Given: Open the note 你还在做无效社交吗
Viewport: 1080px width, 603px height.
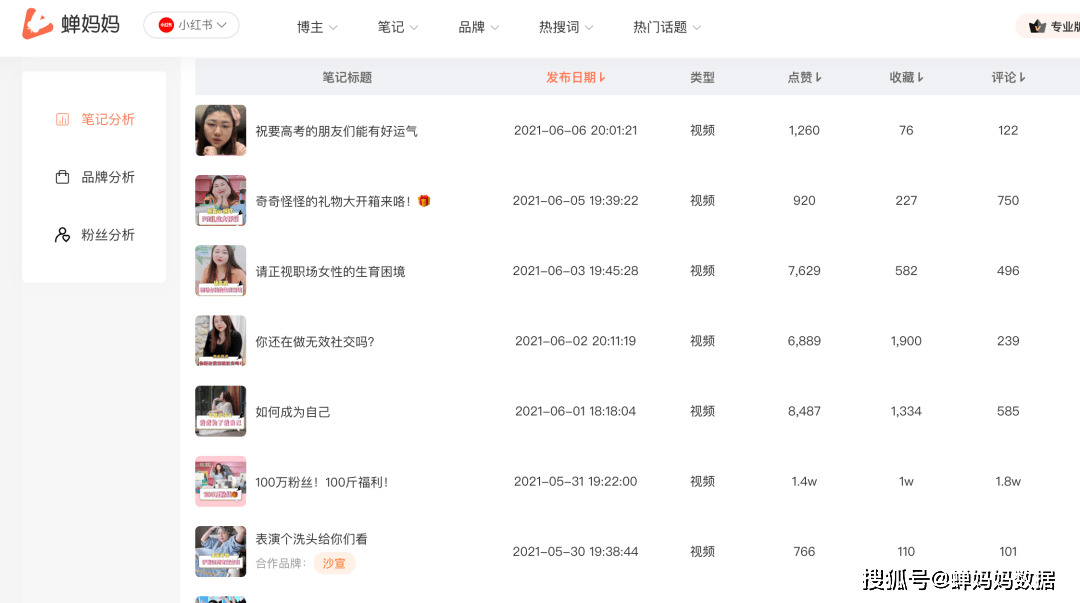Looking at the screenshot, I should point(314,341).
